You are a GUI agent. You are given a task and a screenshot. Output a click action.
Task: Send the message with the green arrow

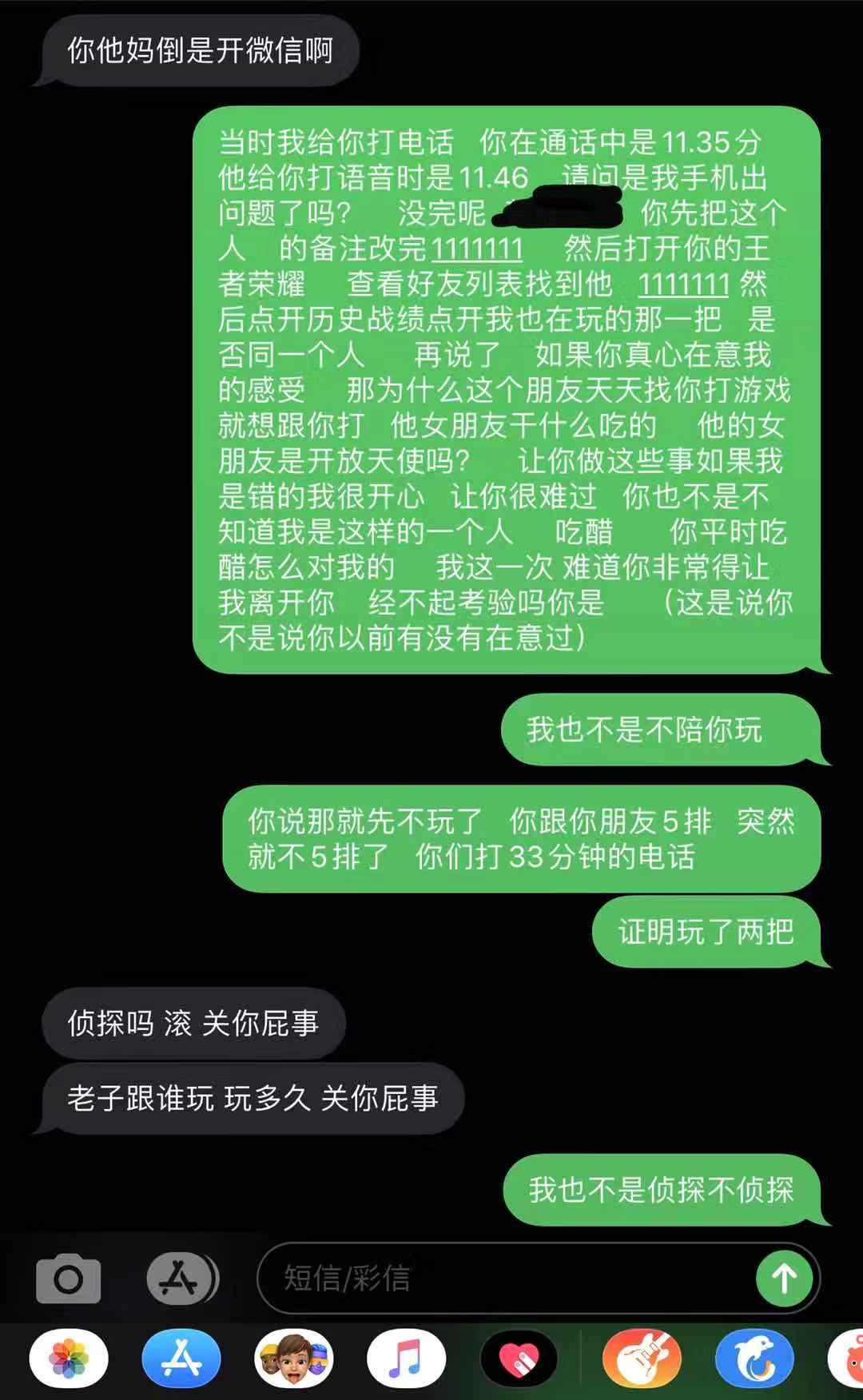pyautogui.click(x=783, y=1279)
